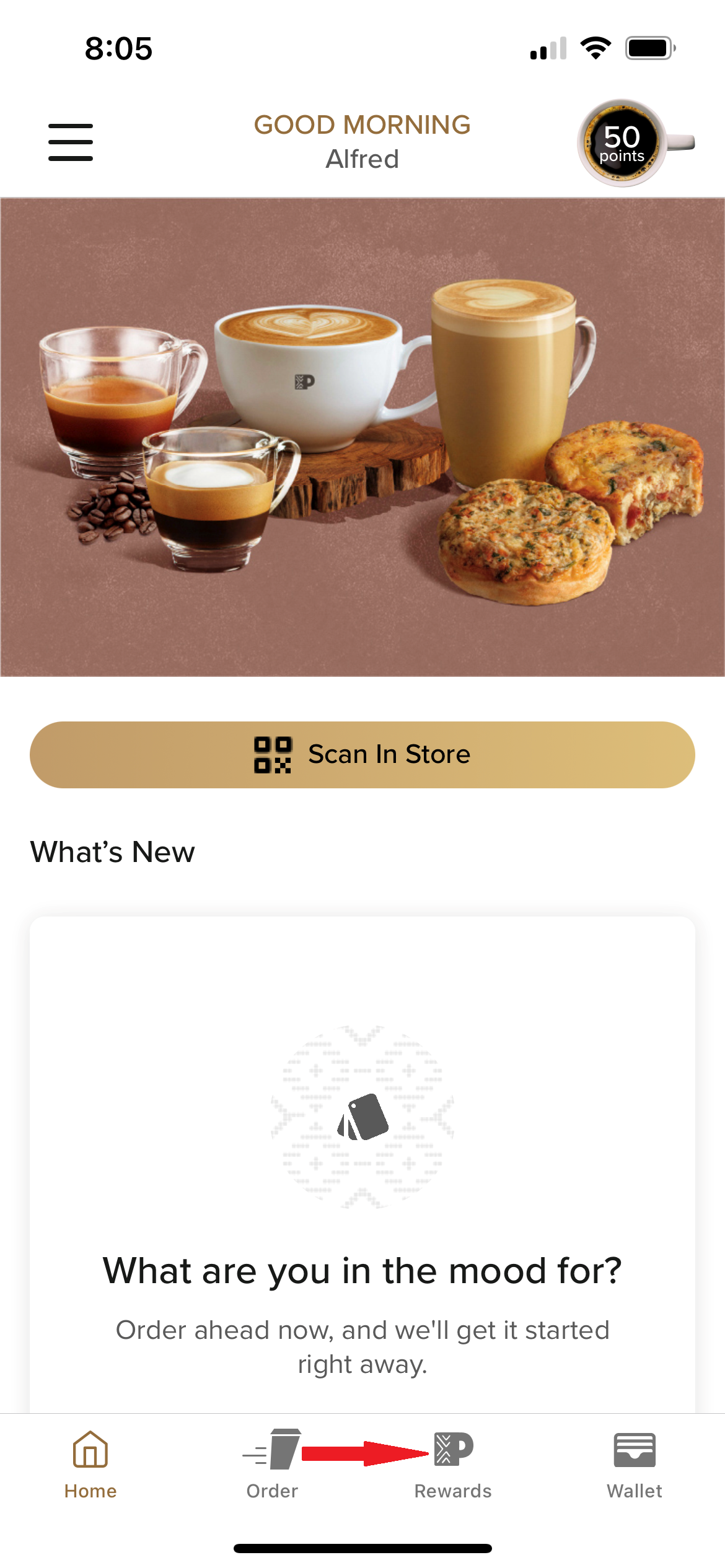Tap the Scan In Store button
The image size is (725, 1568).
click(x=362, y=754)
